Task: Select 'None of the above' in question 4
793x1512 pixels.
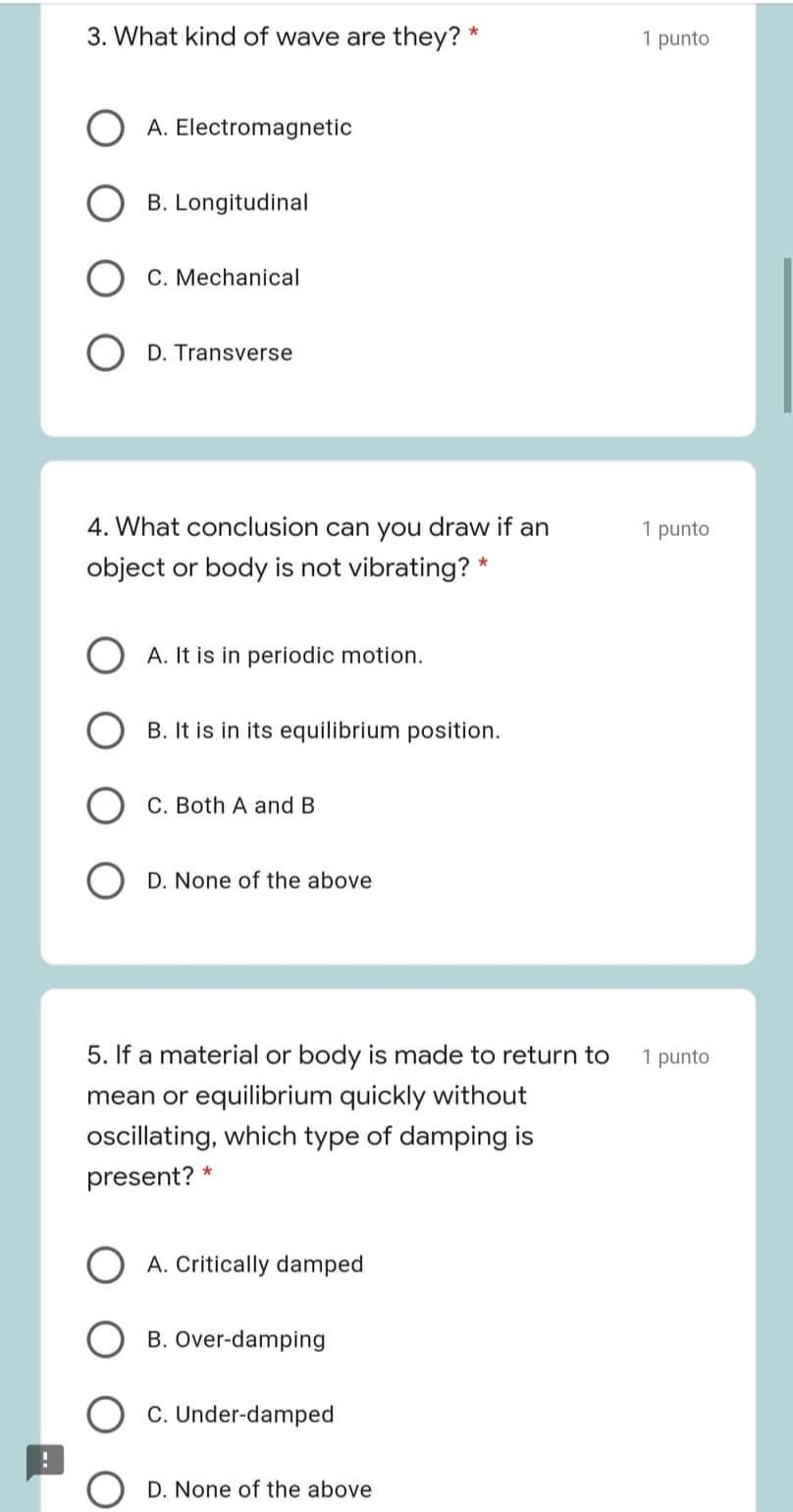Action: [105, 882]
